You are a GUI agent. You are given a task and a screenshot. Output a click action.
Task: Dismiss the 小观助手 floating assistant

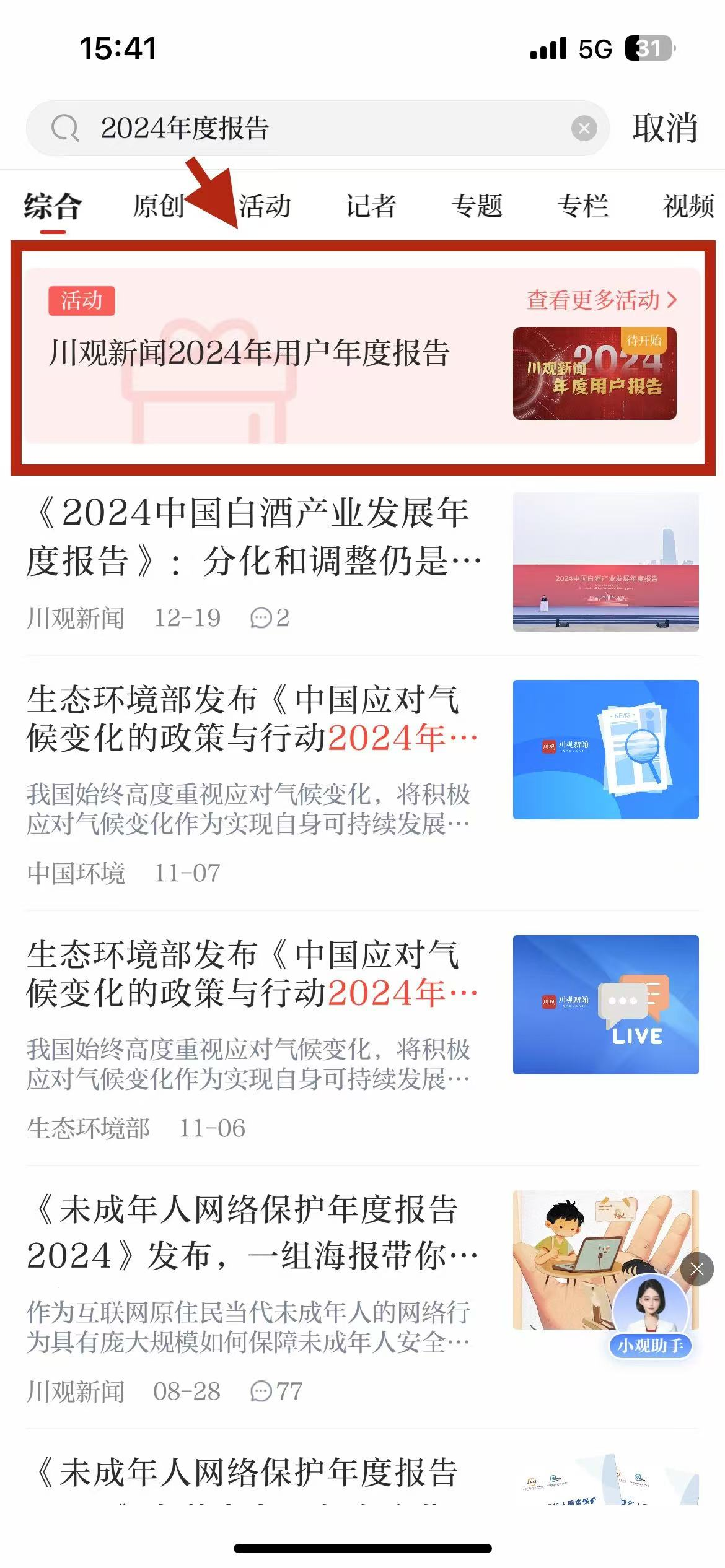pyautogui.click(x=696, y=1270)
